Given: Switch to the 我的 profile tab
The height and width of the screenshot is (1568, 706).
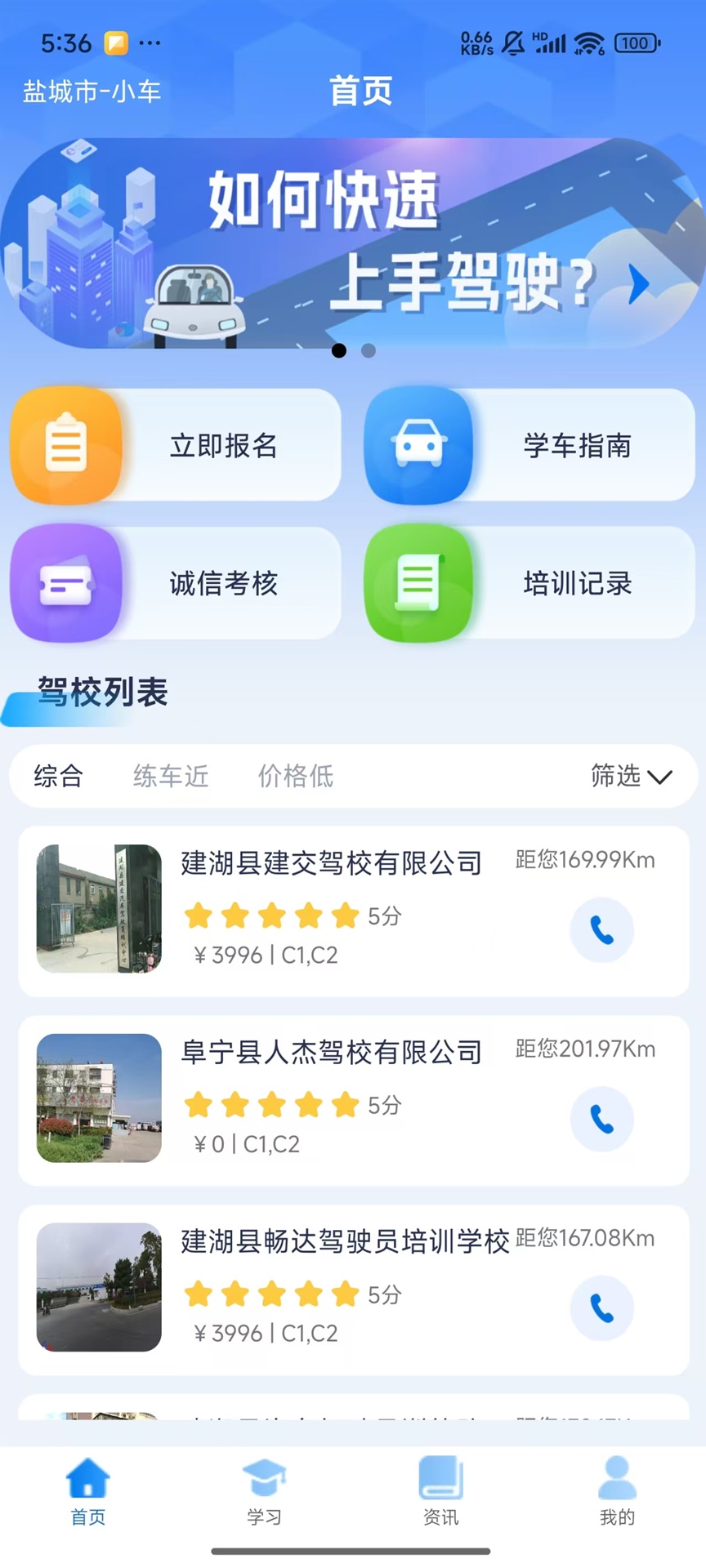Looking at the screenshot, I should (617, 1494).
